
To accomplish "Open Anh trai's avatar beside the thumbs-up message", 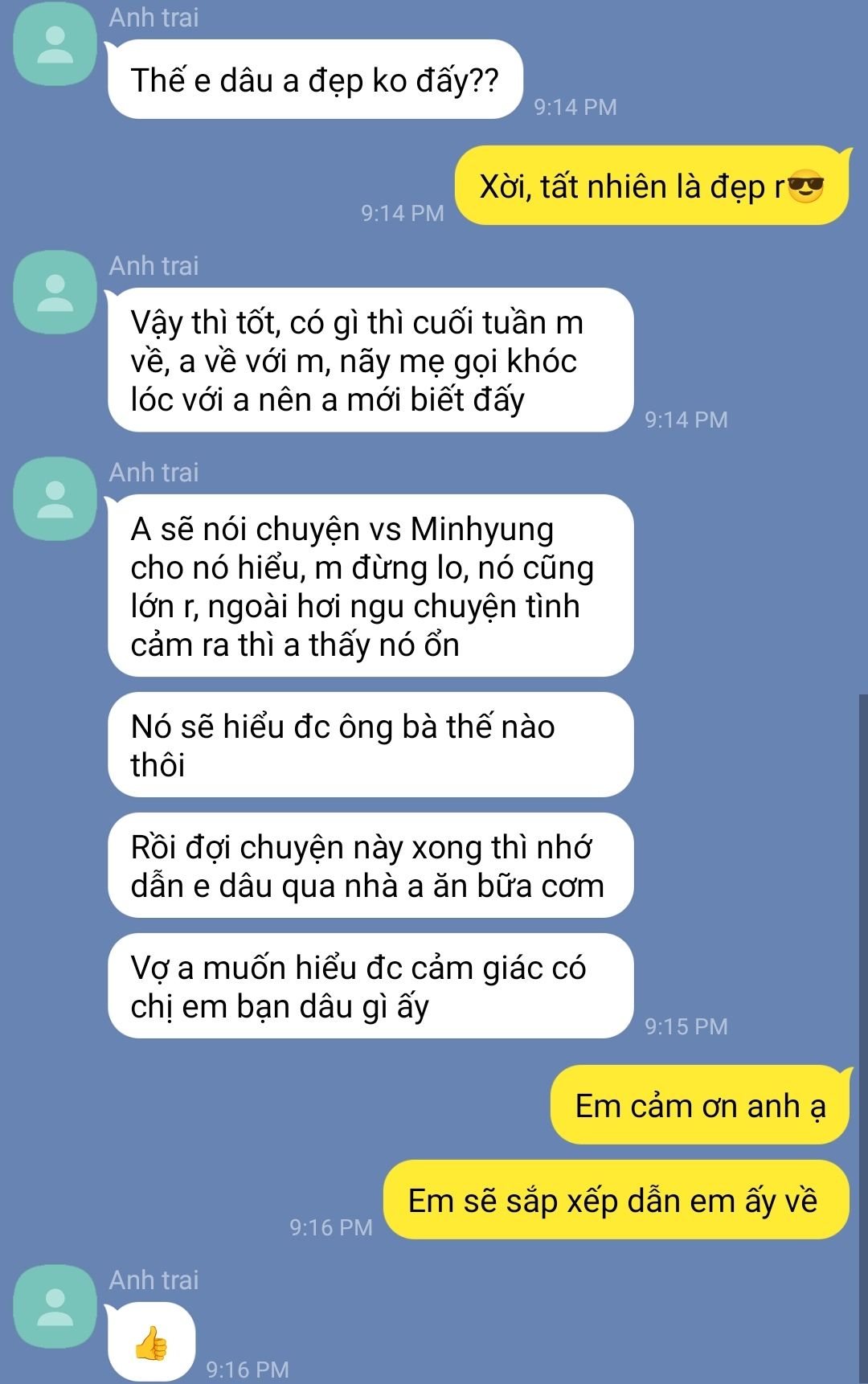I will [55, 1306].
